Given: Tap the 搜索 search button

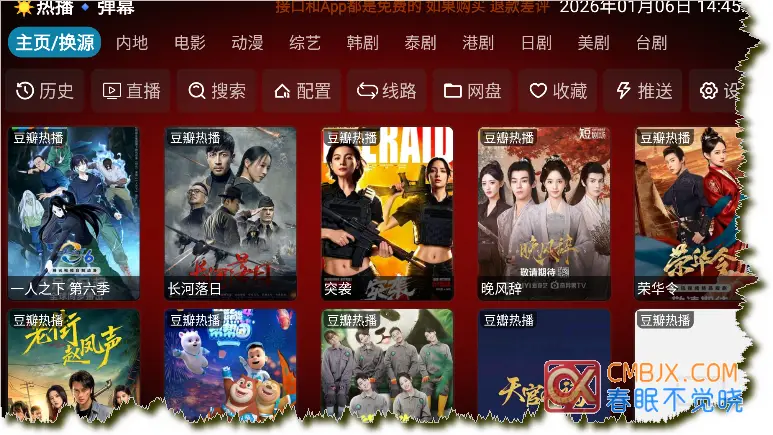Looking at the screenshot, I should [217, 91].
